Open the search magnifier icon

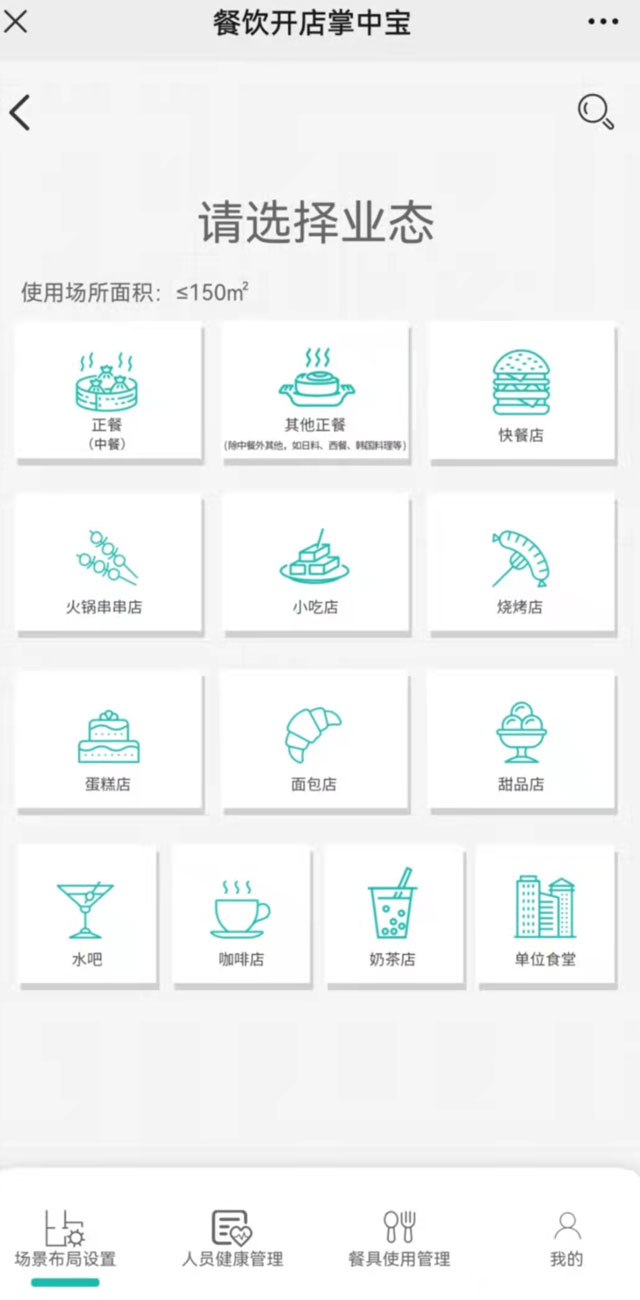[x=596, y=111]
